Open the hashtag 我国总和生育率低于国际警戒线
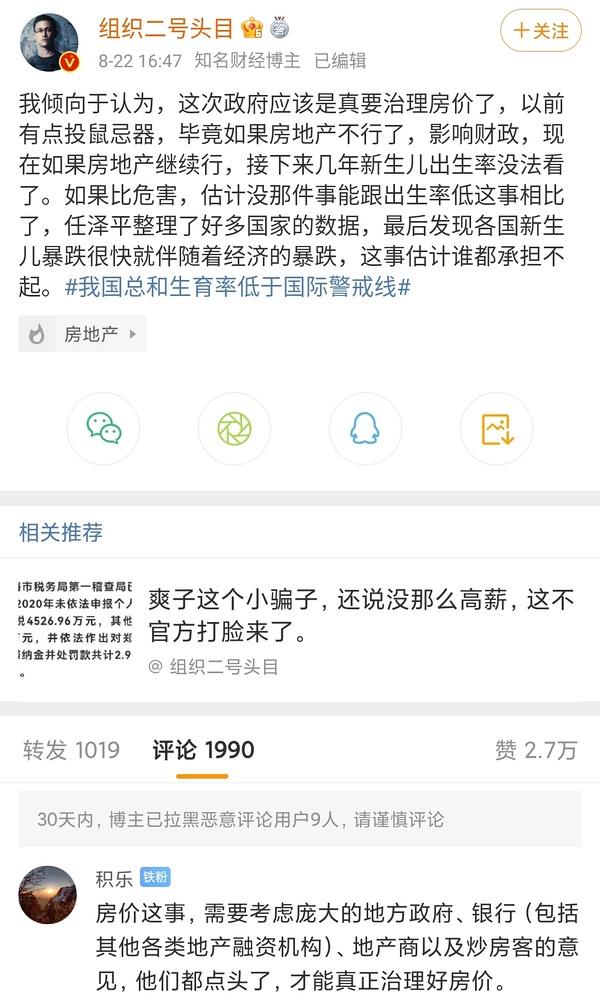The image size is (600, 1003). 238,287
